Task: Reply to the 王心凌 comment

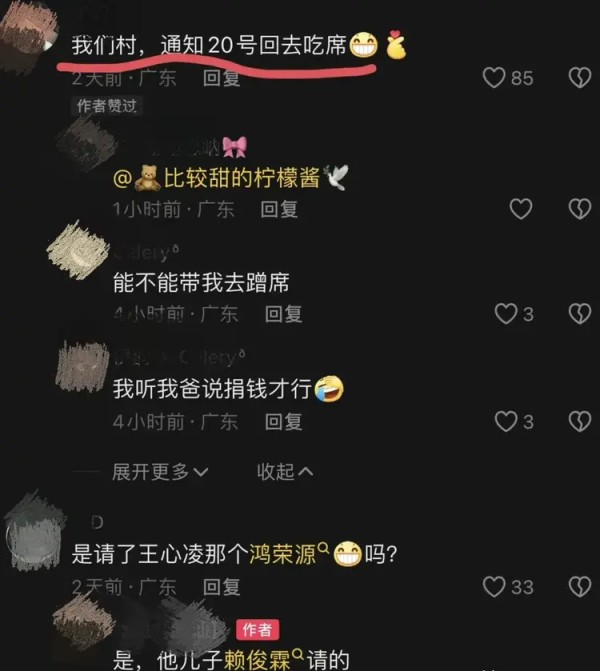Action: point(222,586)
